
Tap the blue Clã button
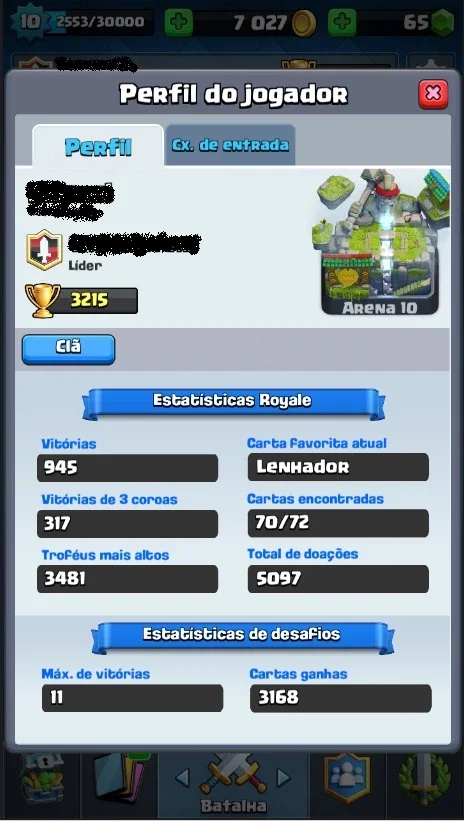68,349
